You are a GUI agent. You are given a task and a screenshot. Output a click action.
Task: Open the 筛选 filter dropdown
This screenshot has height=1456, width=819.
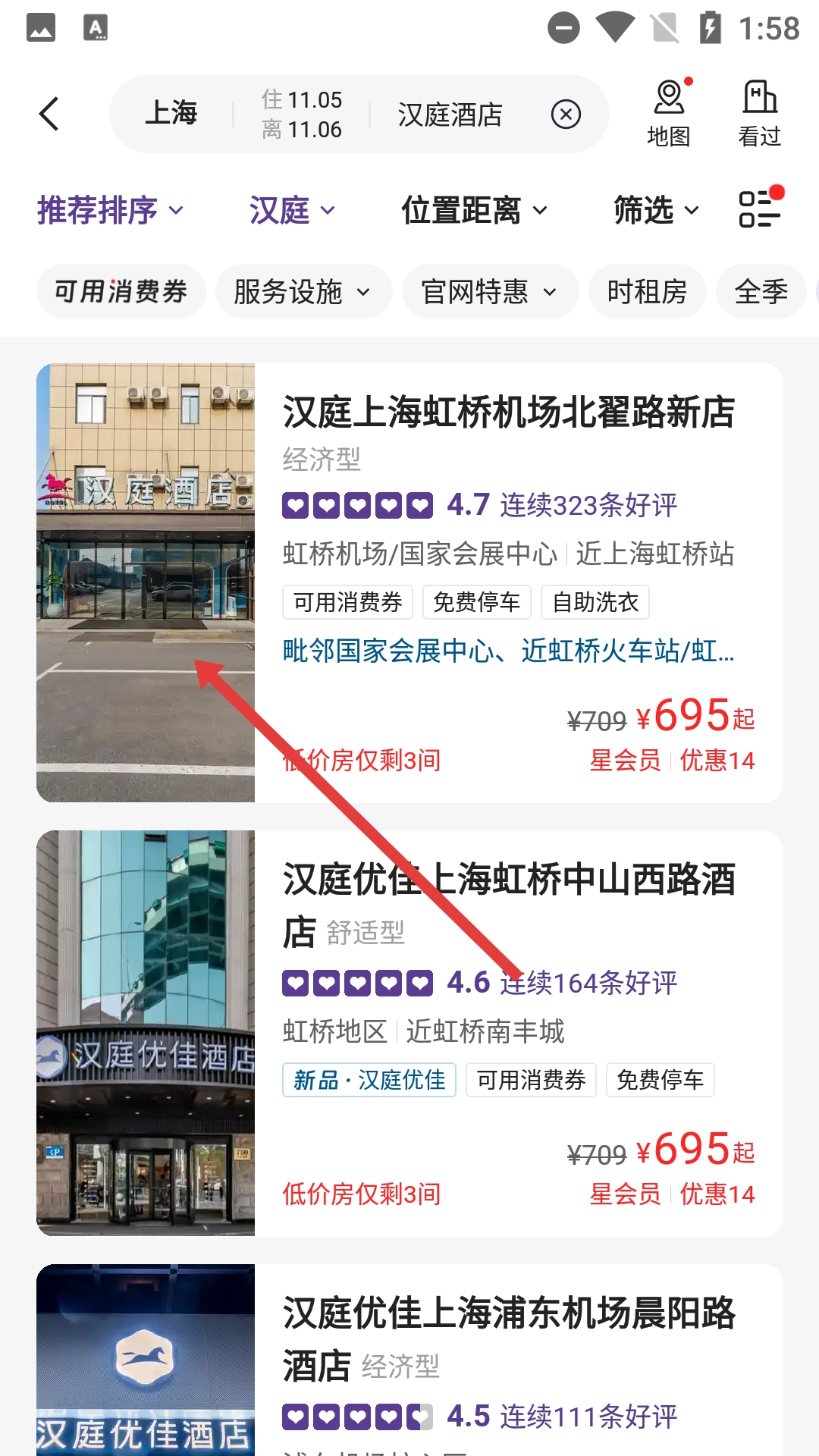tap(656, 210)
